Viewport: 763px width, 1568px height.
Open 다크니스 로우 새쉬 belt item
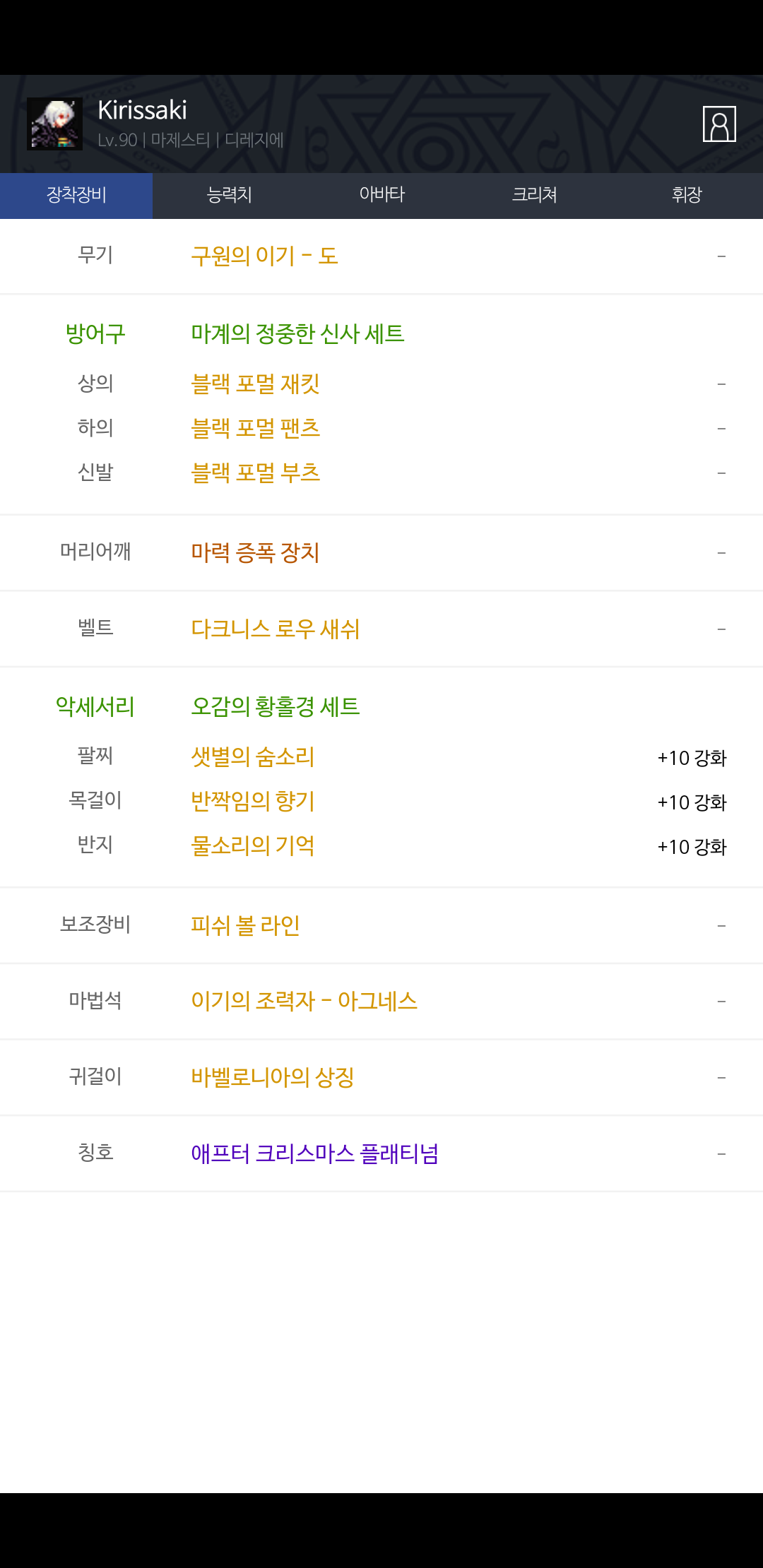(x=276, y=629)
